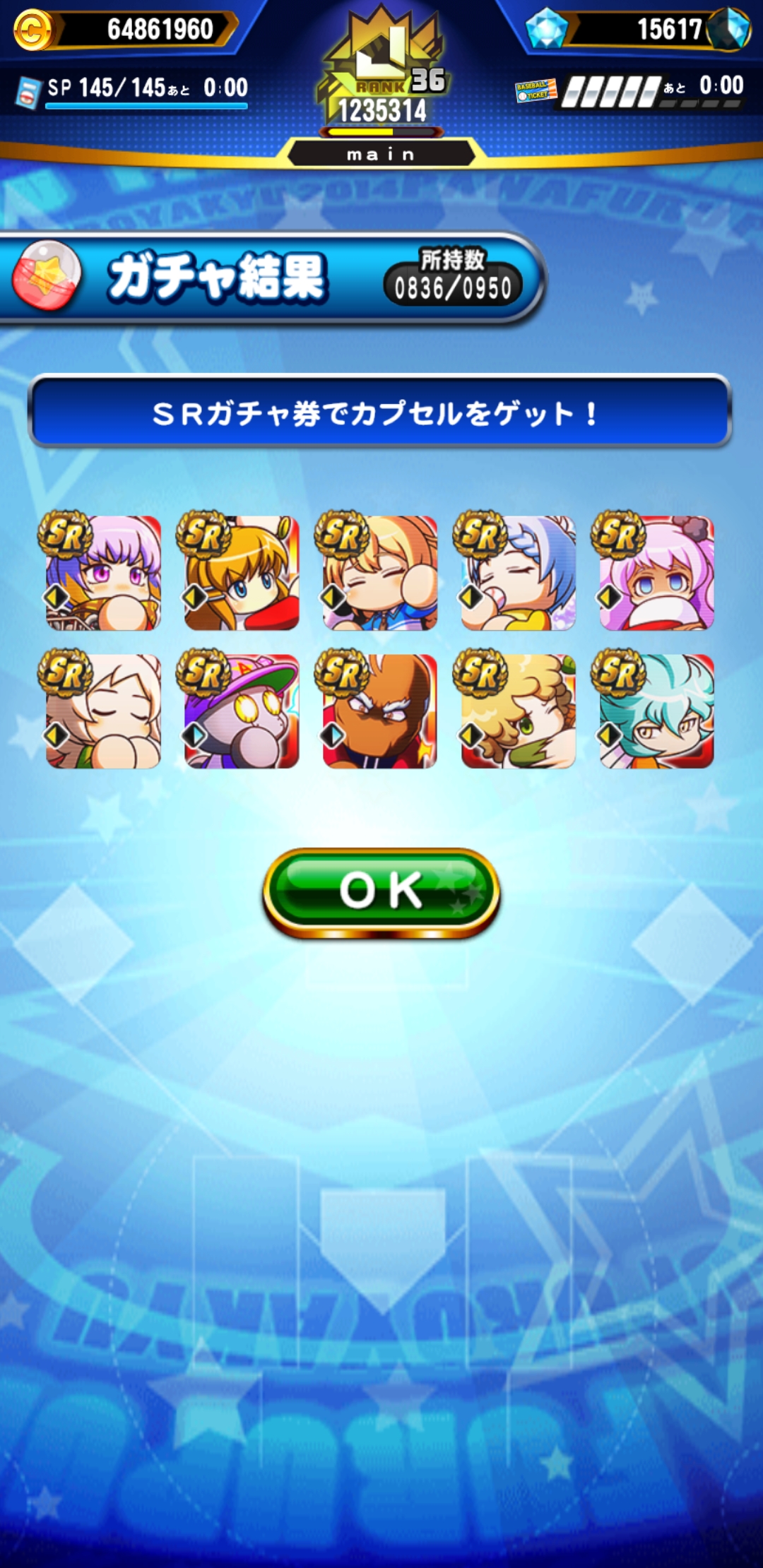Viewport: 763px width, 1568px height.
Task: Open the teal-haired character SR card
Action: point(657,711)
